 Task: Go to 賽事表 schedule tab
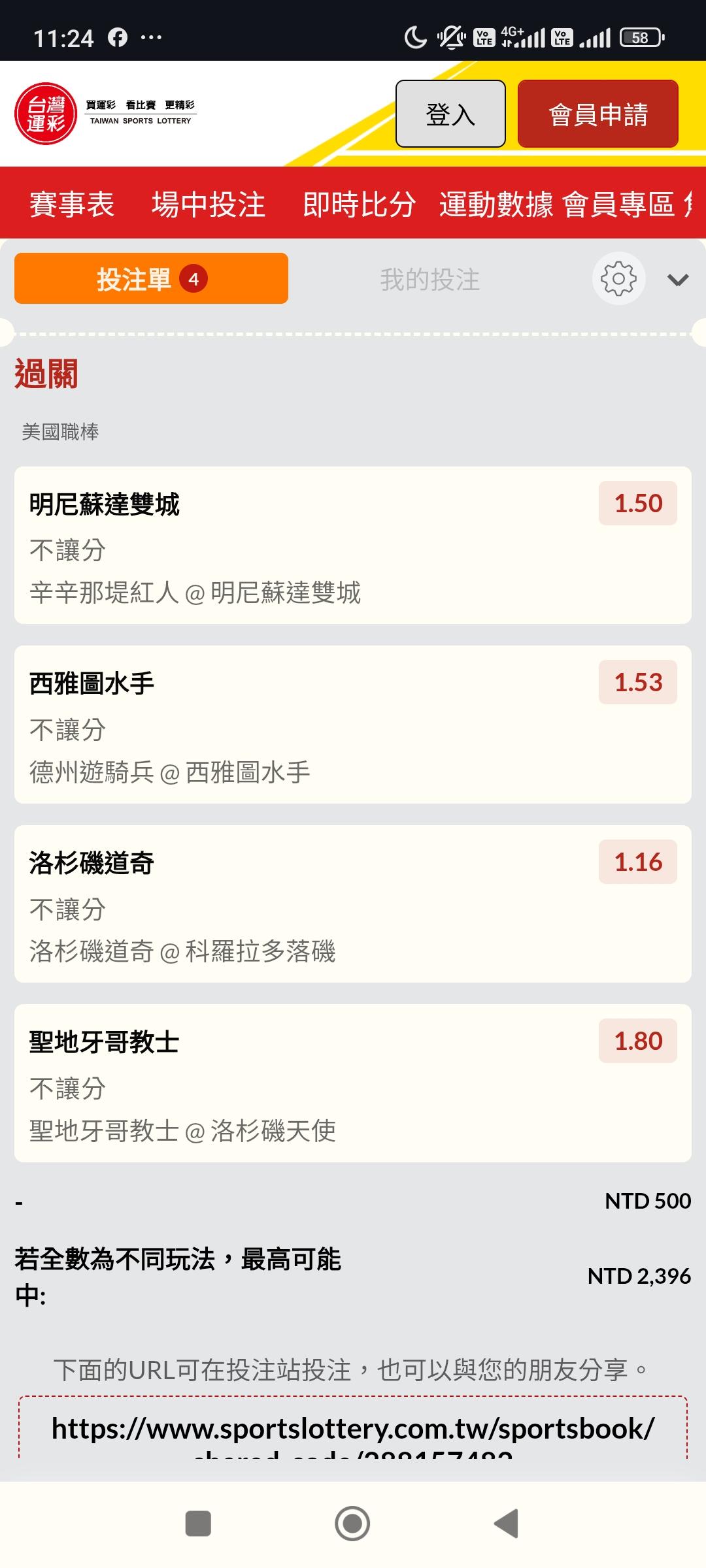(72, 204)
